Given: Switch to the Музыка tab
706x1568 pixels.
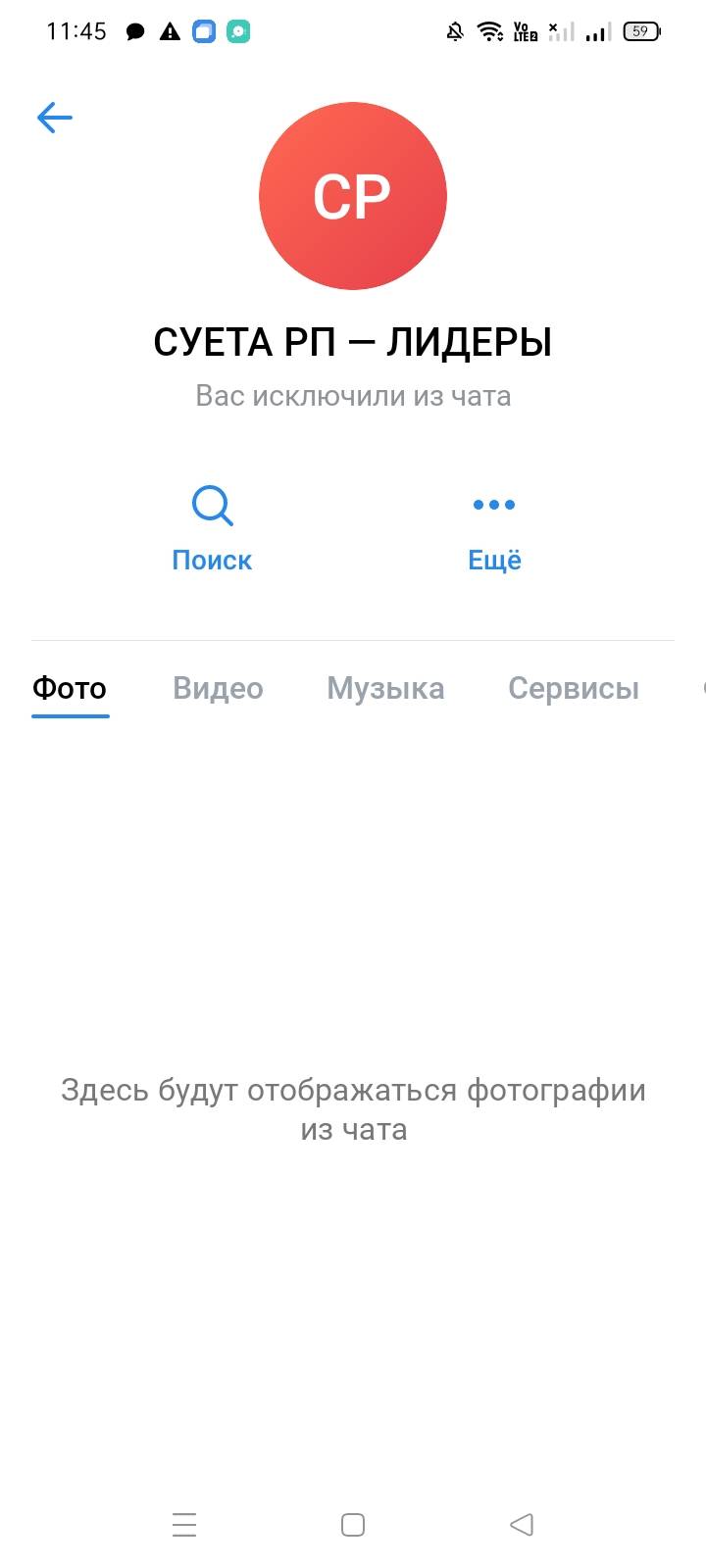Looking at the screenshot, I should pos(385,688).
